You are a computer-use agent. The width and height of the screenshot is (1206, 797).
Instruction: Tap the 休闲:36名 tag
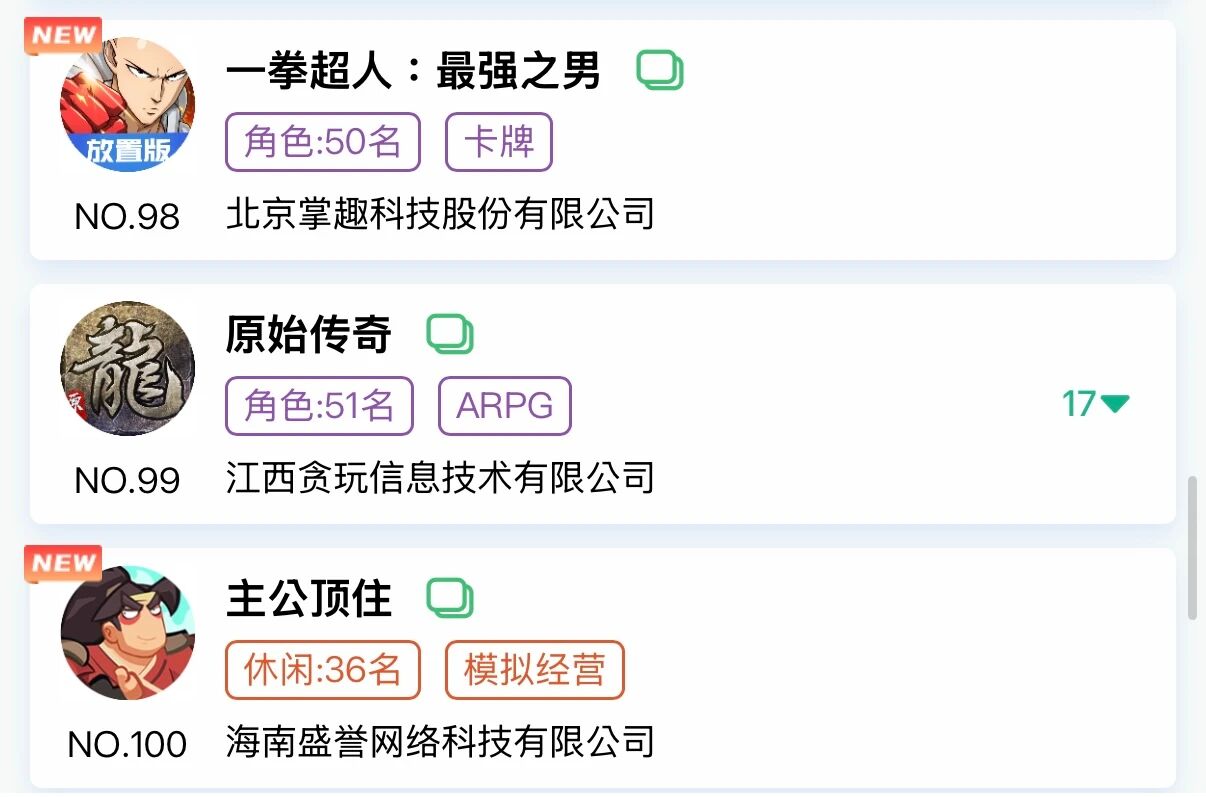coord(323,670)
